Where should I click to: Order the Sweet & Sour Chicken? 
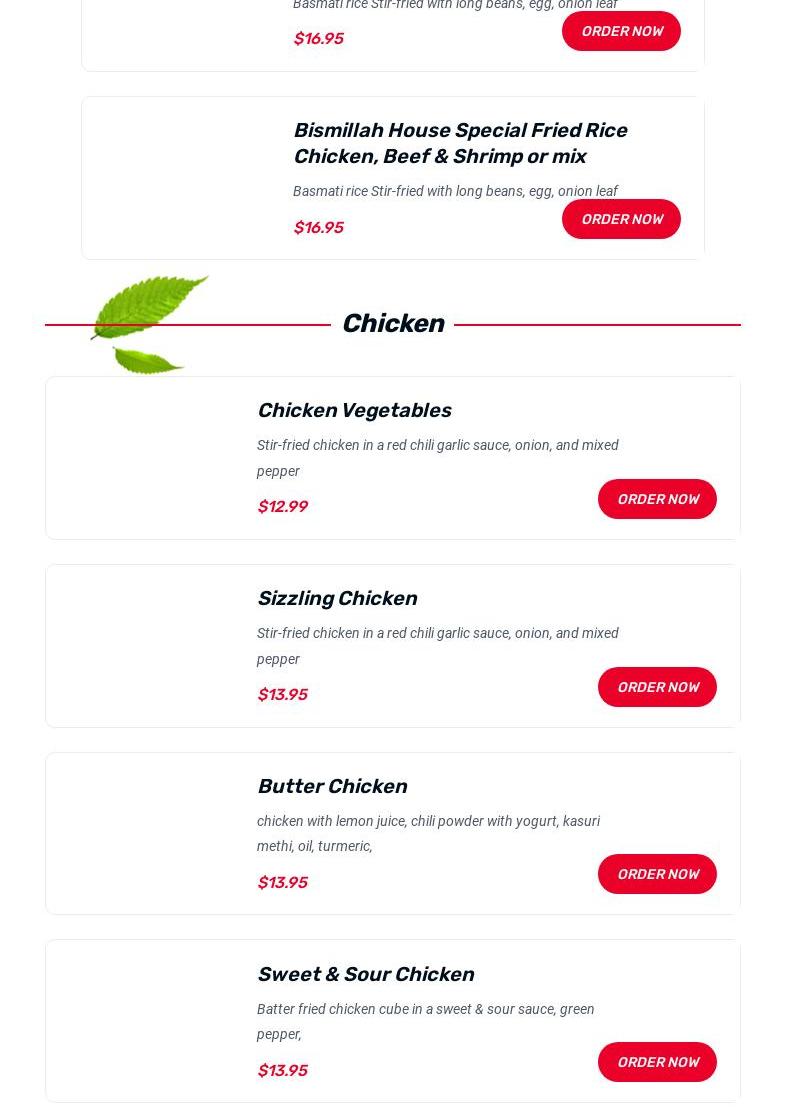pos(657,1062)
